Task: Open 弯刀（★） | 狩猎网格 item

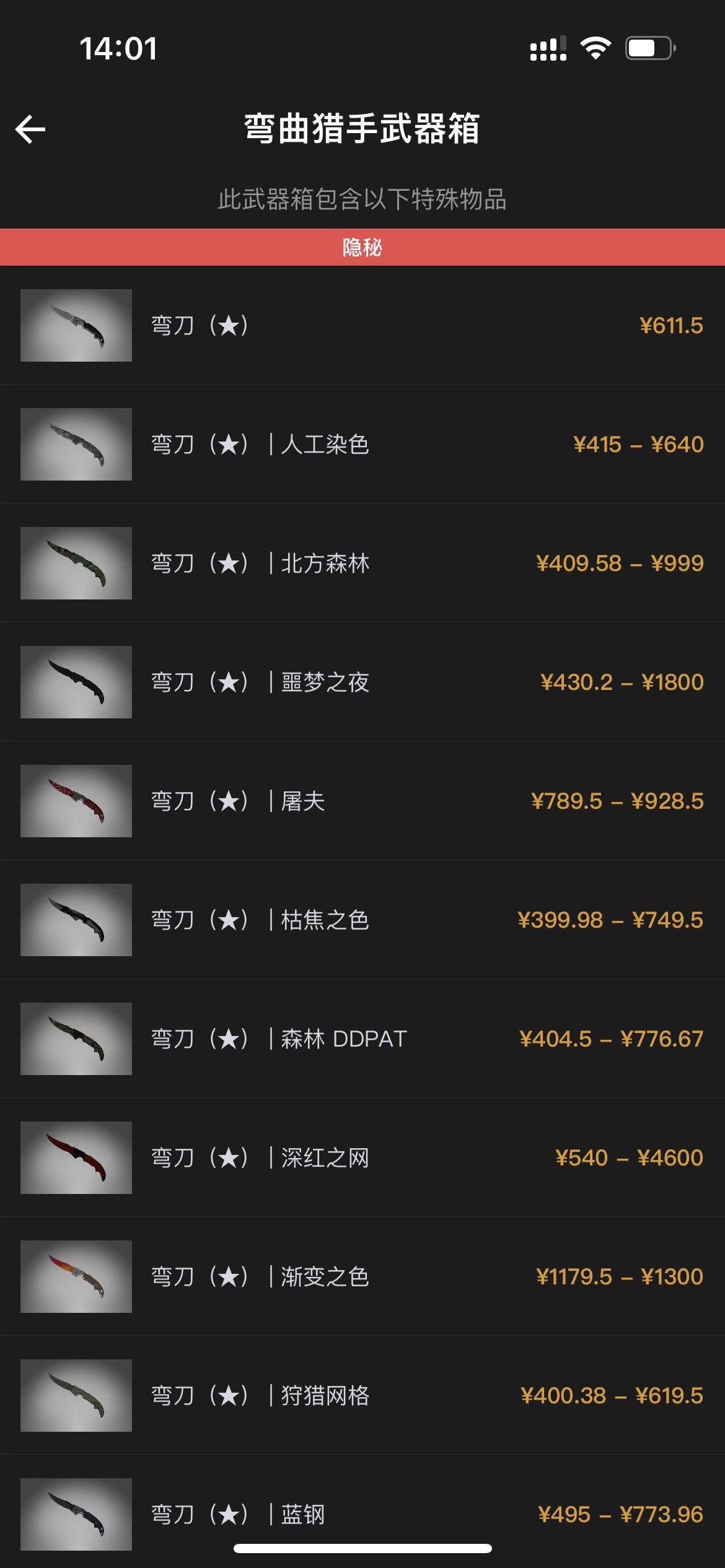Action: (x=362, y=1396)
